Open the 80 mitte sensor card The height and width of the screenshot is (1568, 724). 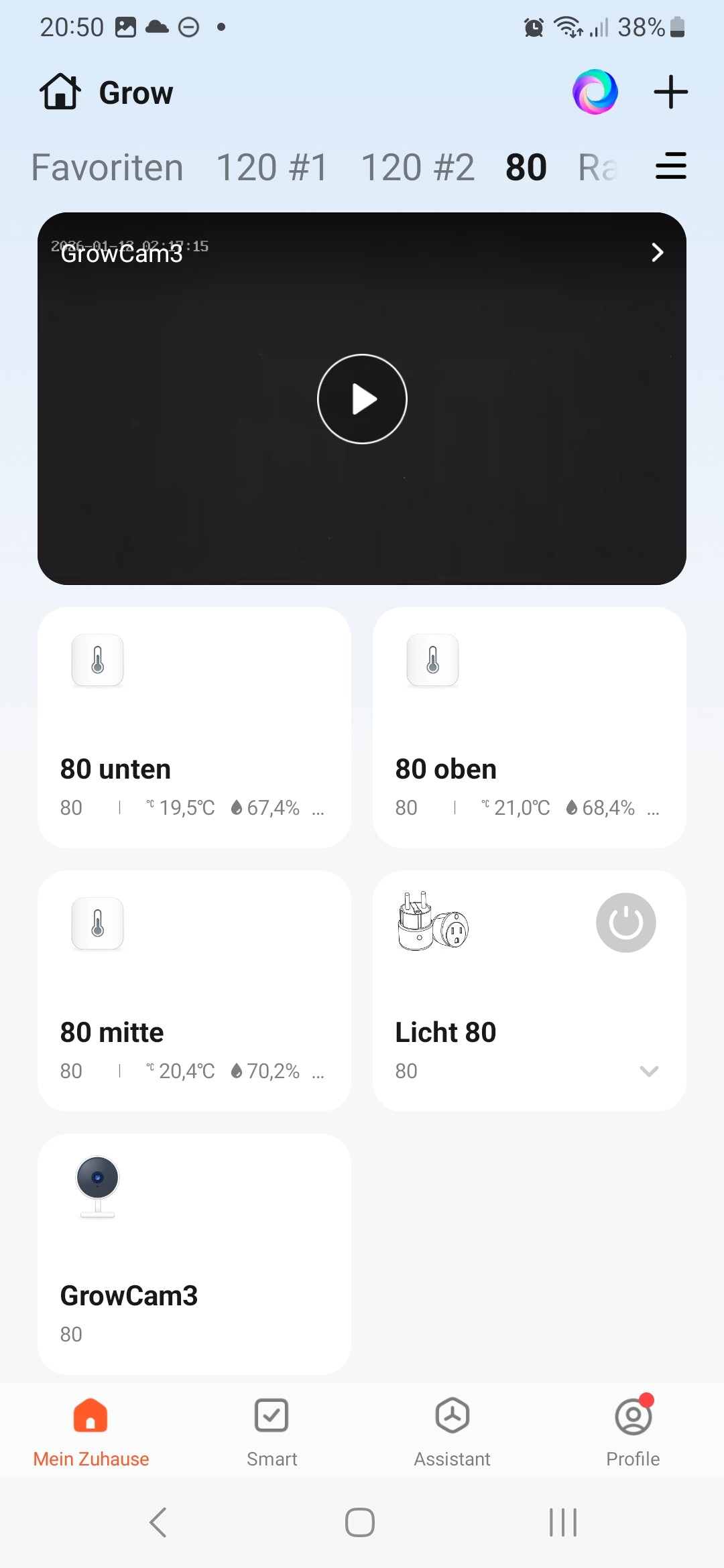pos(194,991)
